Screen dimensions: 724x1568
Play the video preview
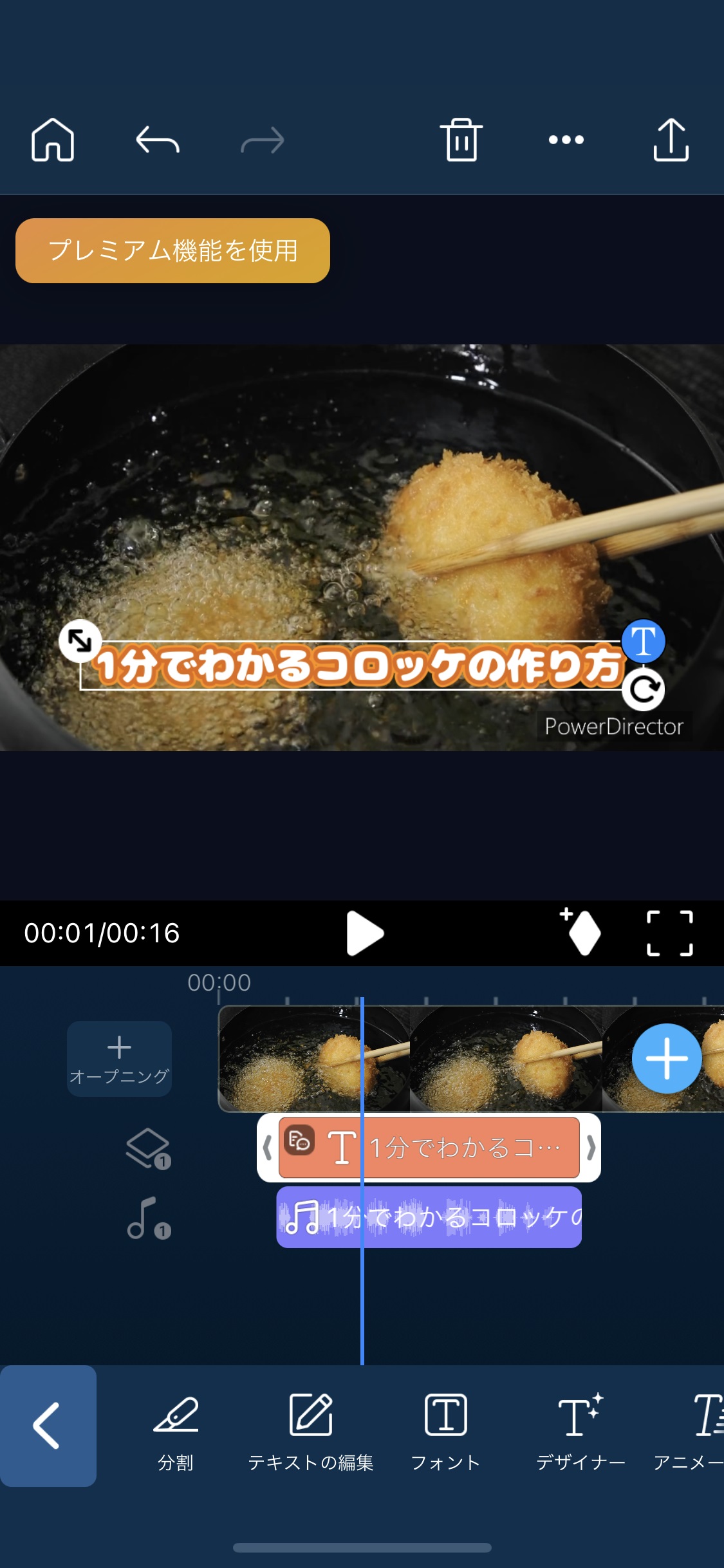pyautogui.click(x=364, y=933)
